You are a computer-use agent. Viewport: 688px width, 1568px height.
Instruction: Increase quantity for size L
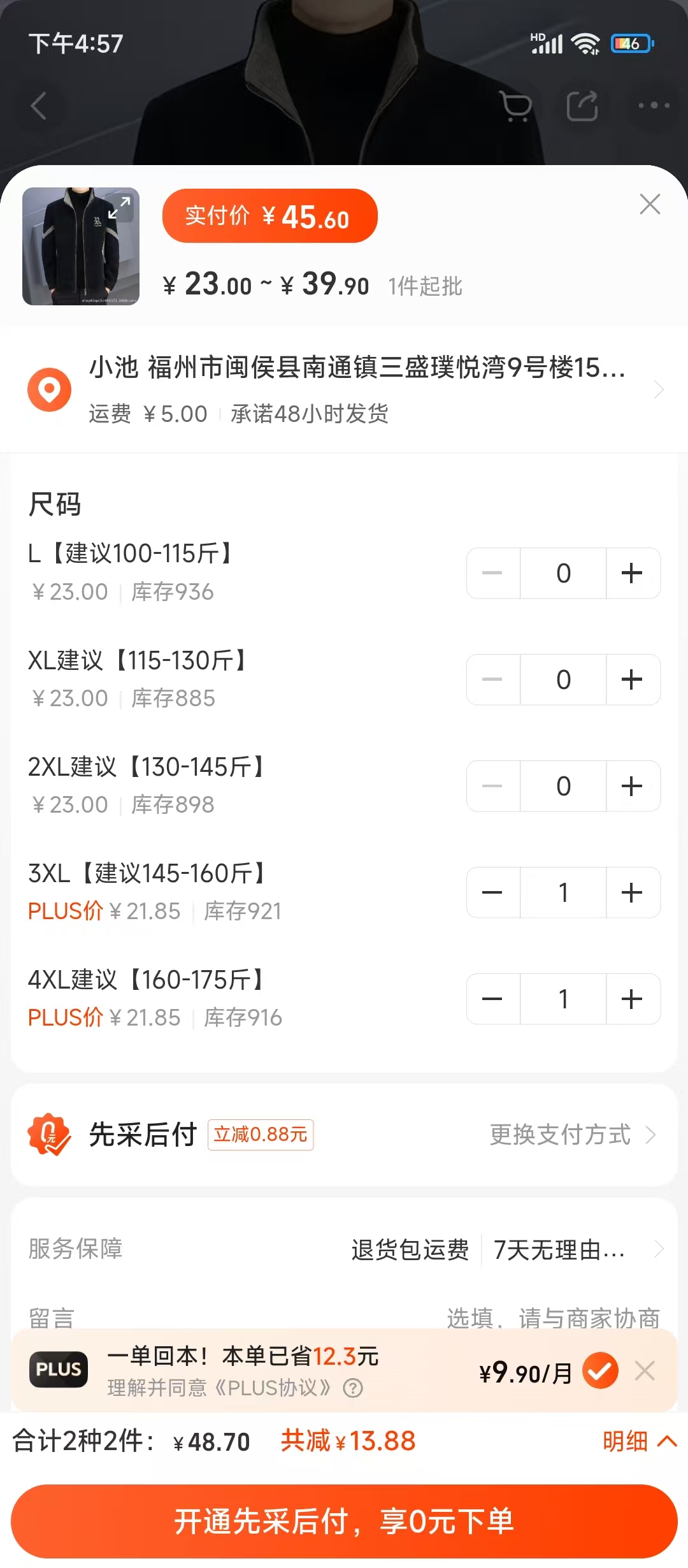(x=632, y=573)
